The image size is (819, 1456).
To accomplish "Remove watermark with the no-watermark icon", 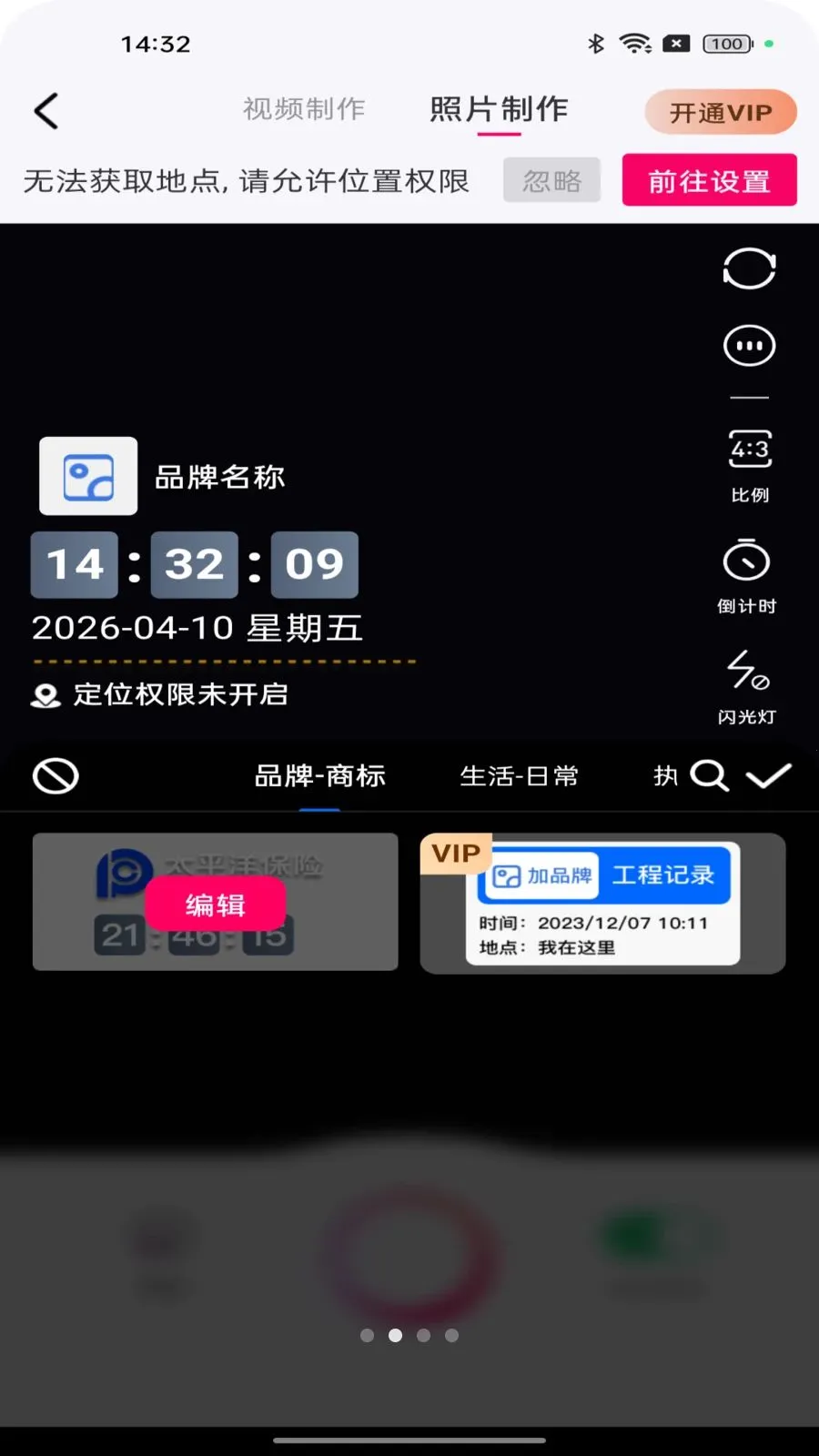I will [56, 776].
